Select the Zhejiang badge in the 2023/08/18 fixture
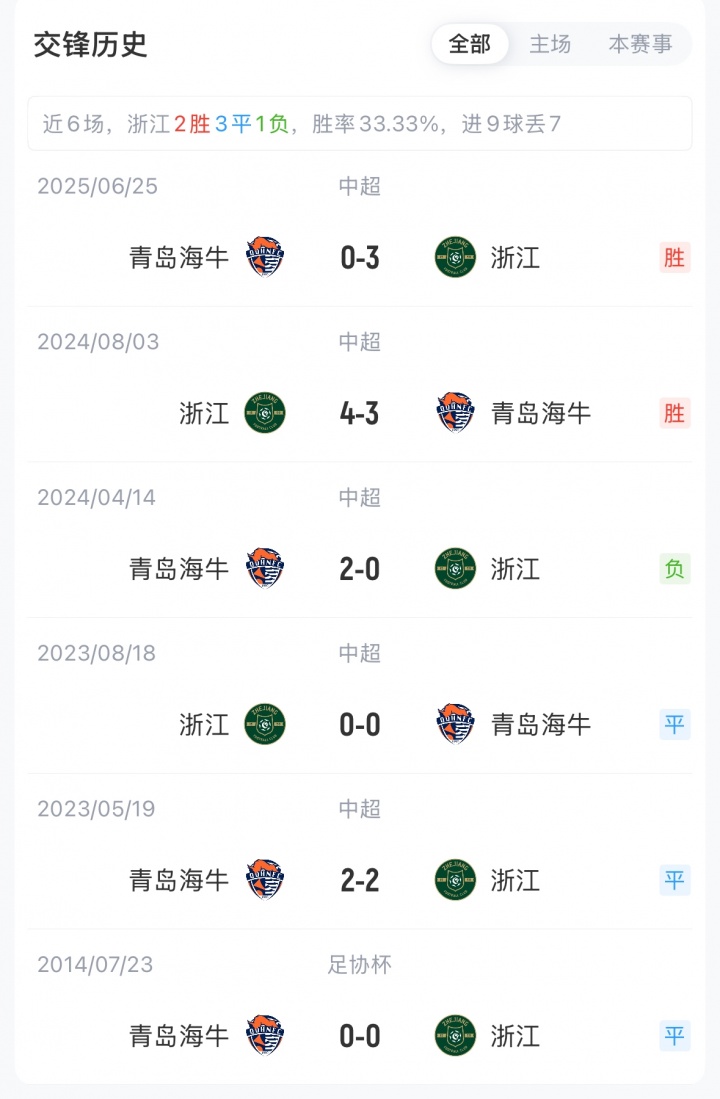Image resolution: width=720 pixels, height=1099 pixels. (265, 725)
